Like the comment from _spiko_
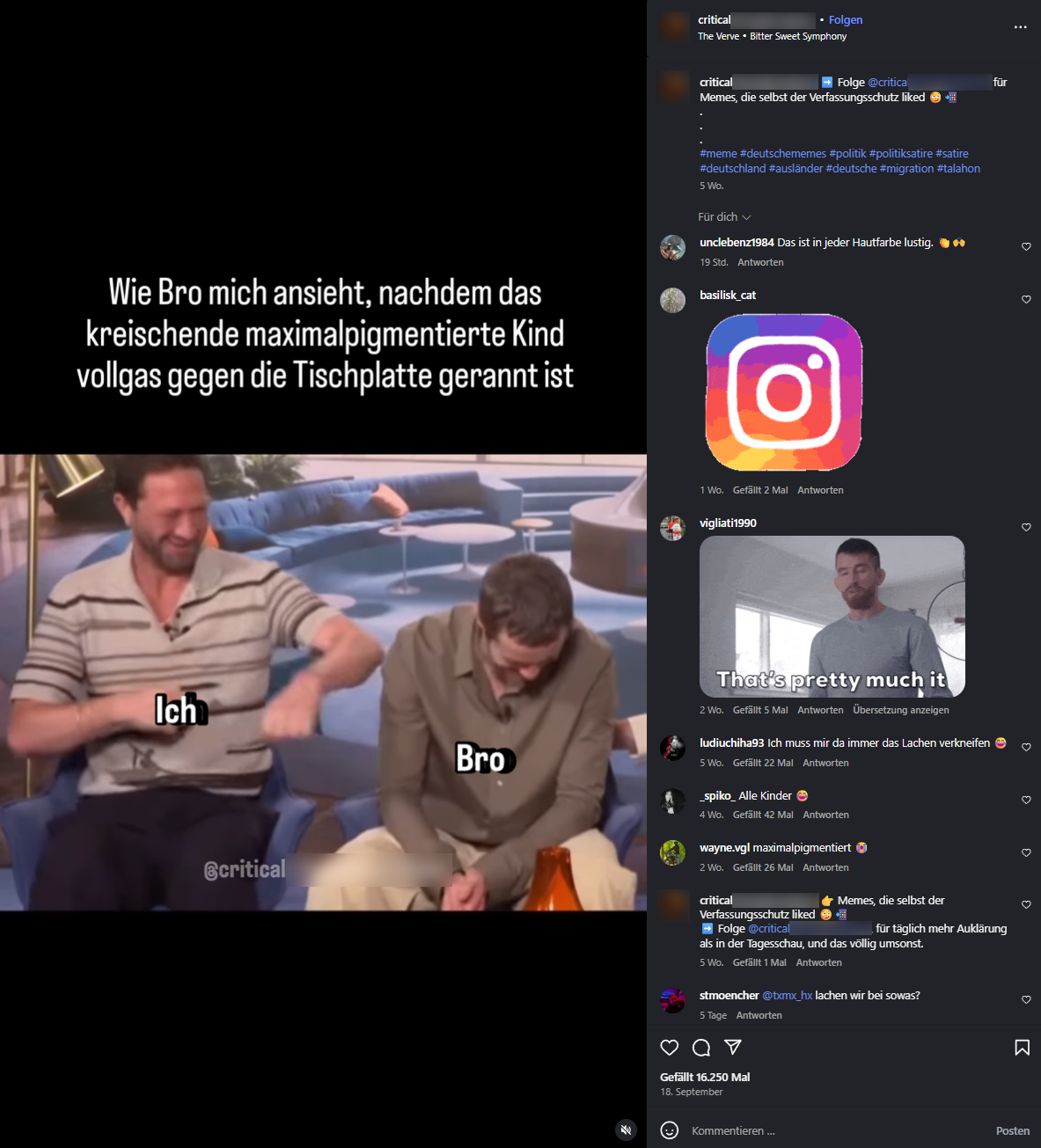Image resolution: width=1041 pixels, height=1148 pixels. [1026, 800]
